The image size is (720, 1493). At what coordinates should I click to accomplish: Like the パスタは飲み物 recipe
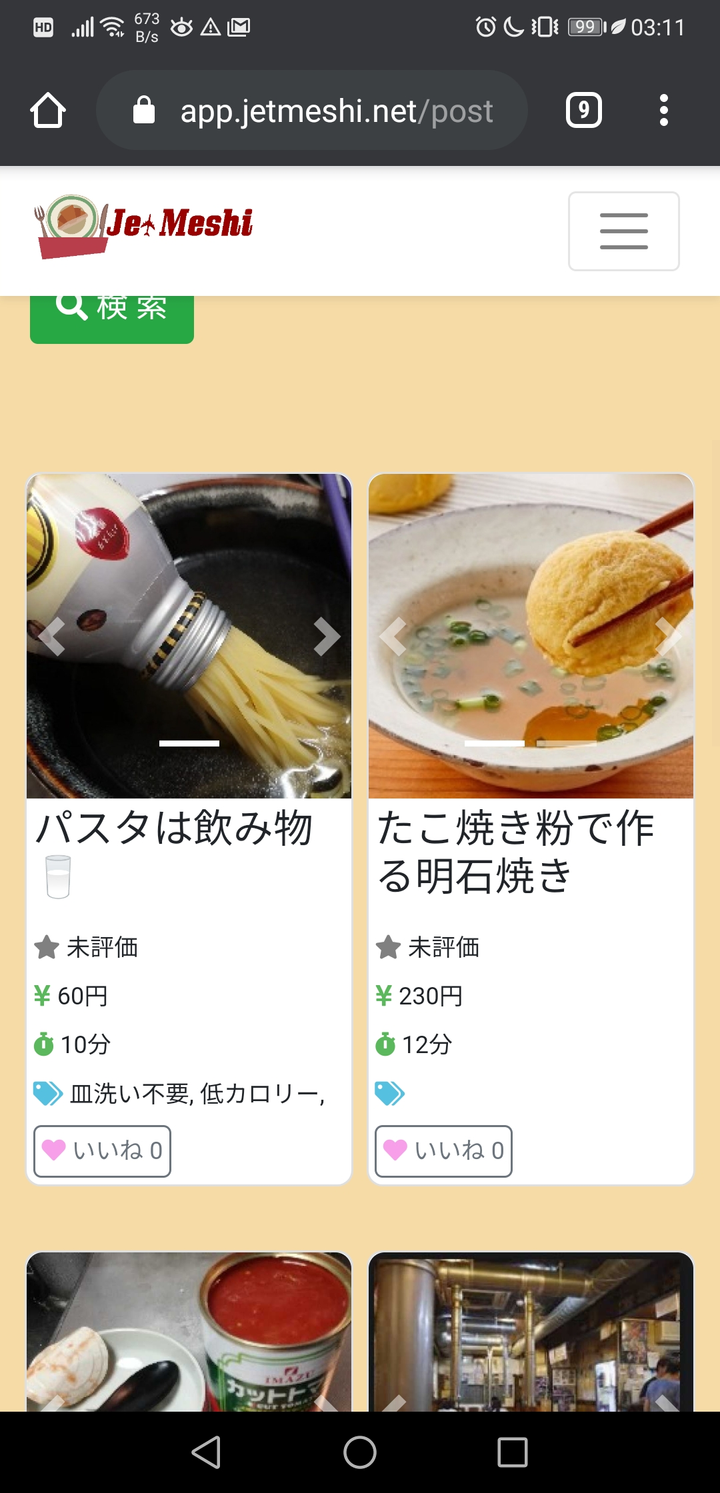pyautogui.click(x=103, y=1151)
